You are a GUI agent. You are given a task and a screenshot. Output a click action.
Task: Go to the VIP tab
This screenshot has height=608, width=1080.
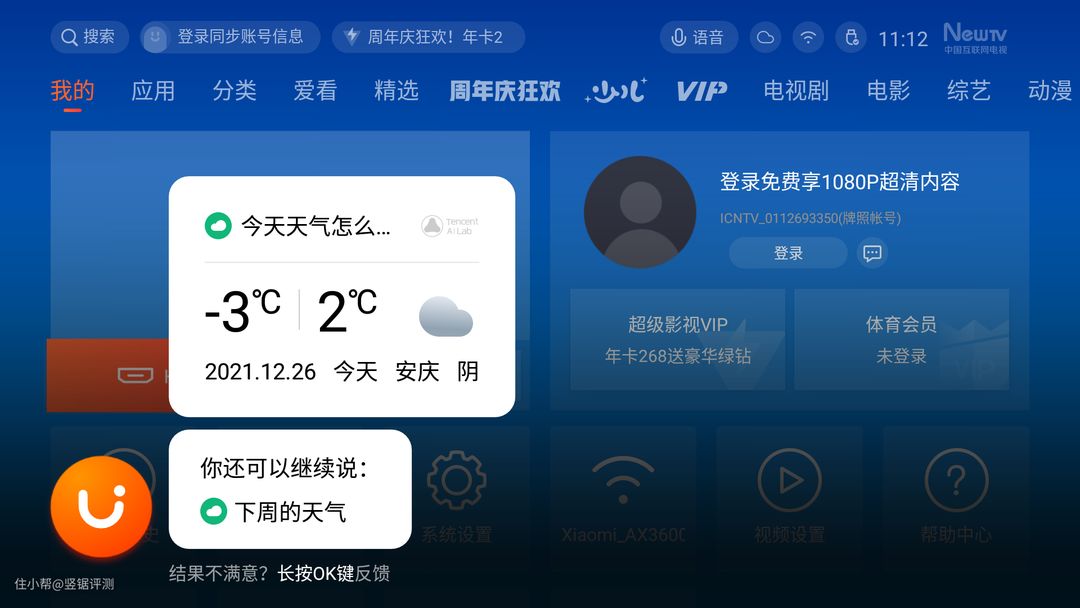(x=701, y=91)
